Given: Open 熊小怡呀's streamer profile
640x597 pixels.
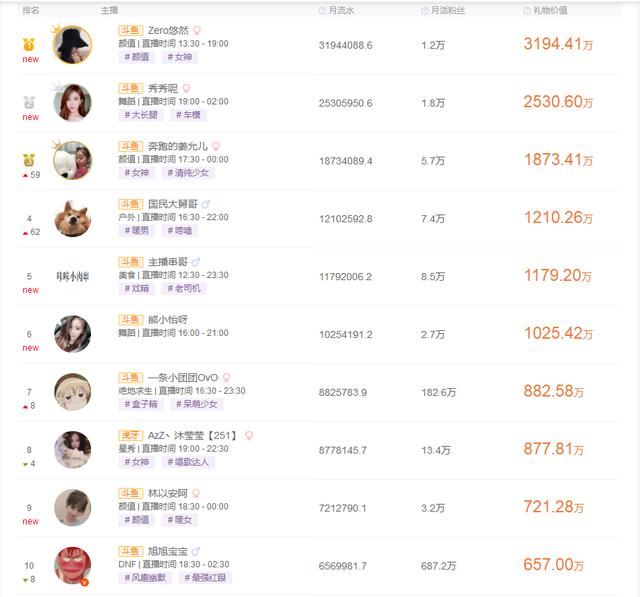Looking at the screenshot, I should (167, 320).
